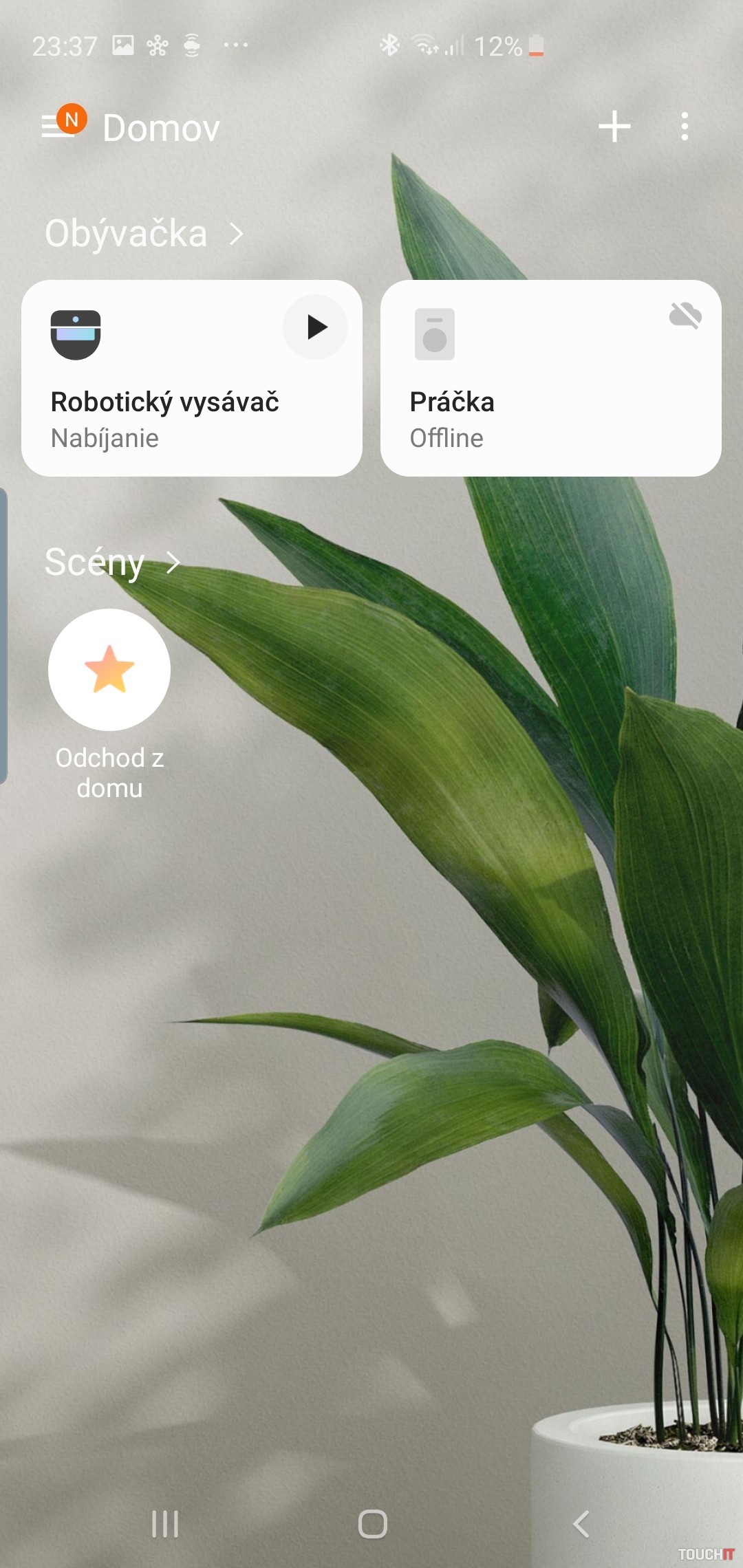Open the hamburger drawer menu

pyautogui.click(x=58, y=126)
